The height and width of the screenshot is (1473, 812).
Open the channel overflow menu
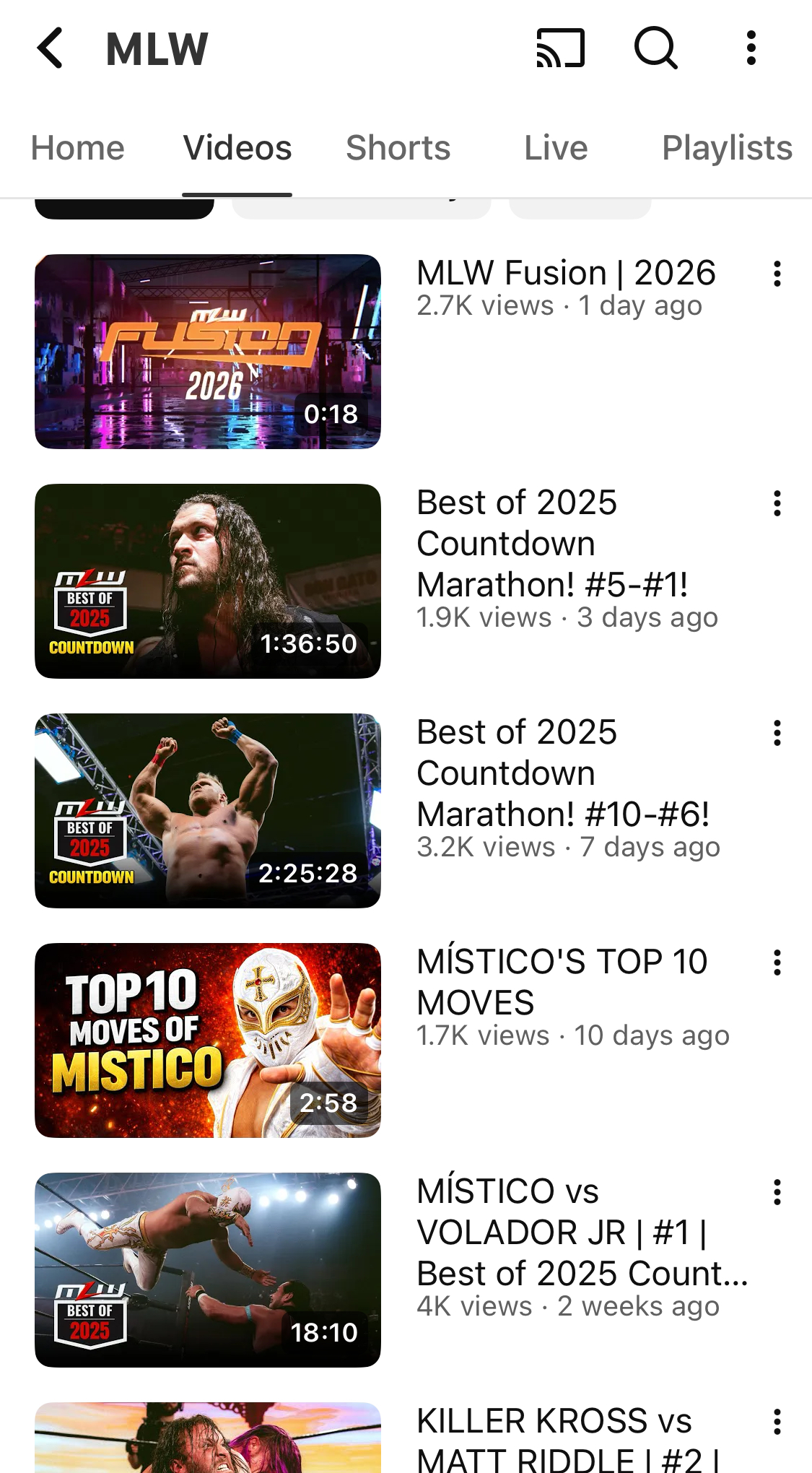click(x=751, y=48)
